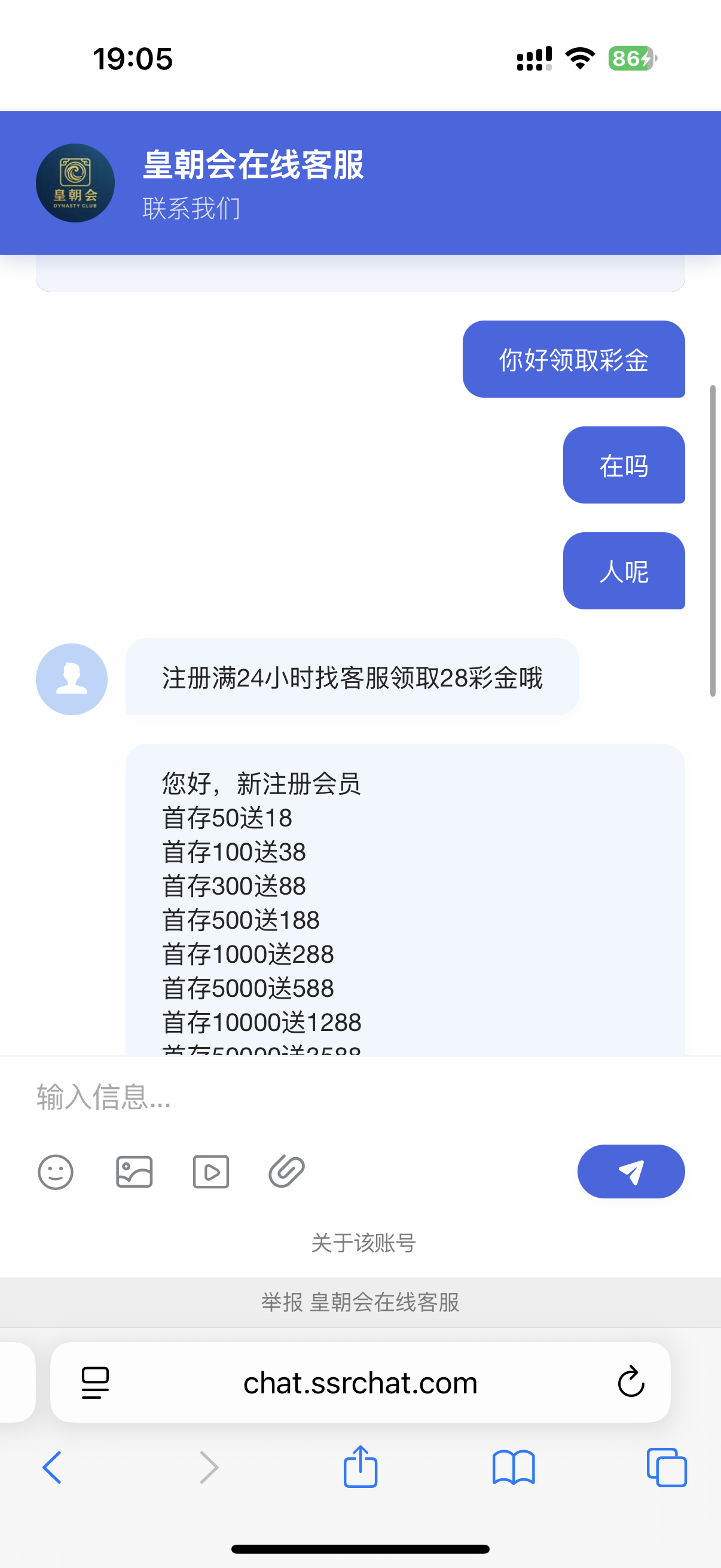This screenshot has height=1568, width=721.
Task: Open the Safari page settings menu
Action: pos(95,1383)
